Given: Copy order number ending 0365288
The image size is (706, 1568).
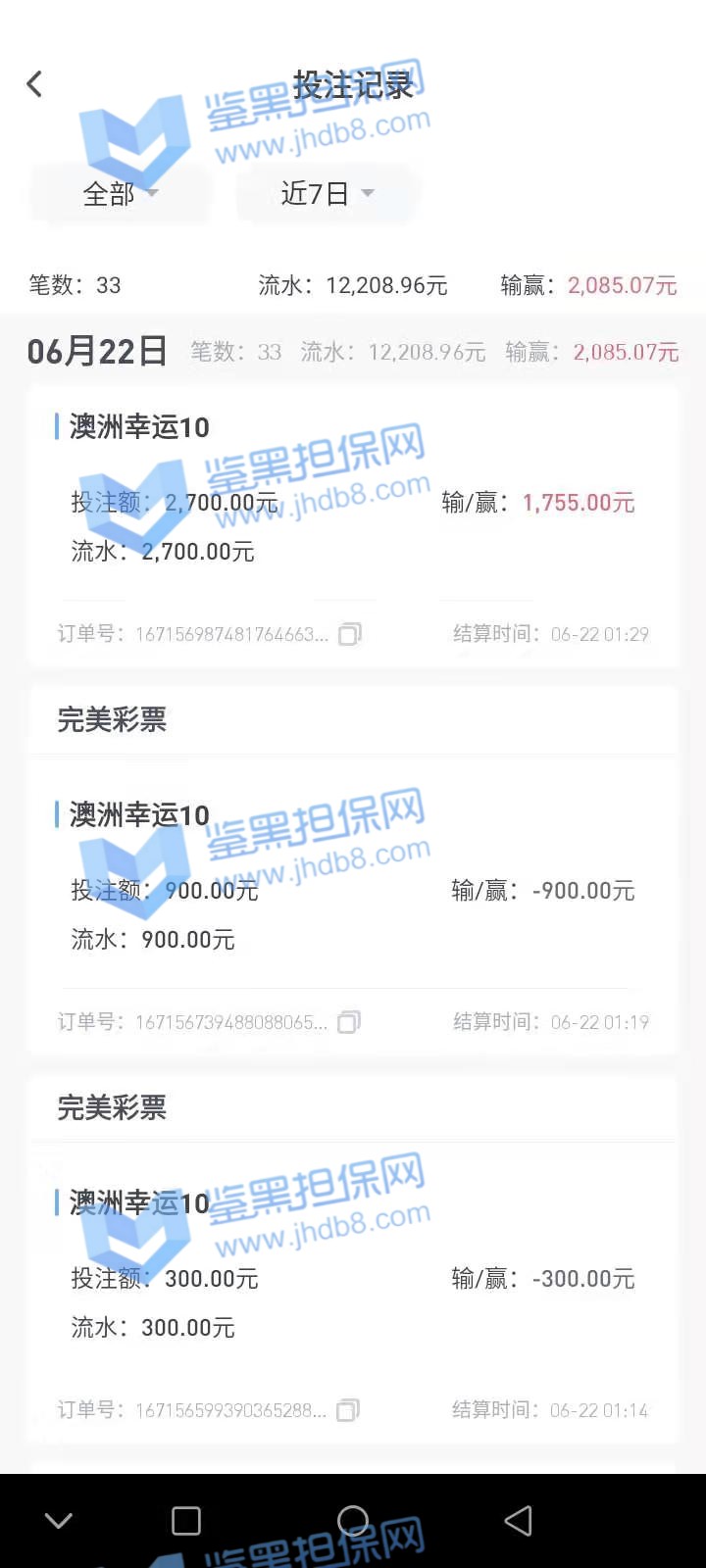Looking at the screenshot, I should [348, 1410].
